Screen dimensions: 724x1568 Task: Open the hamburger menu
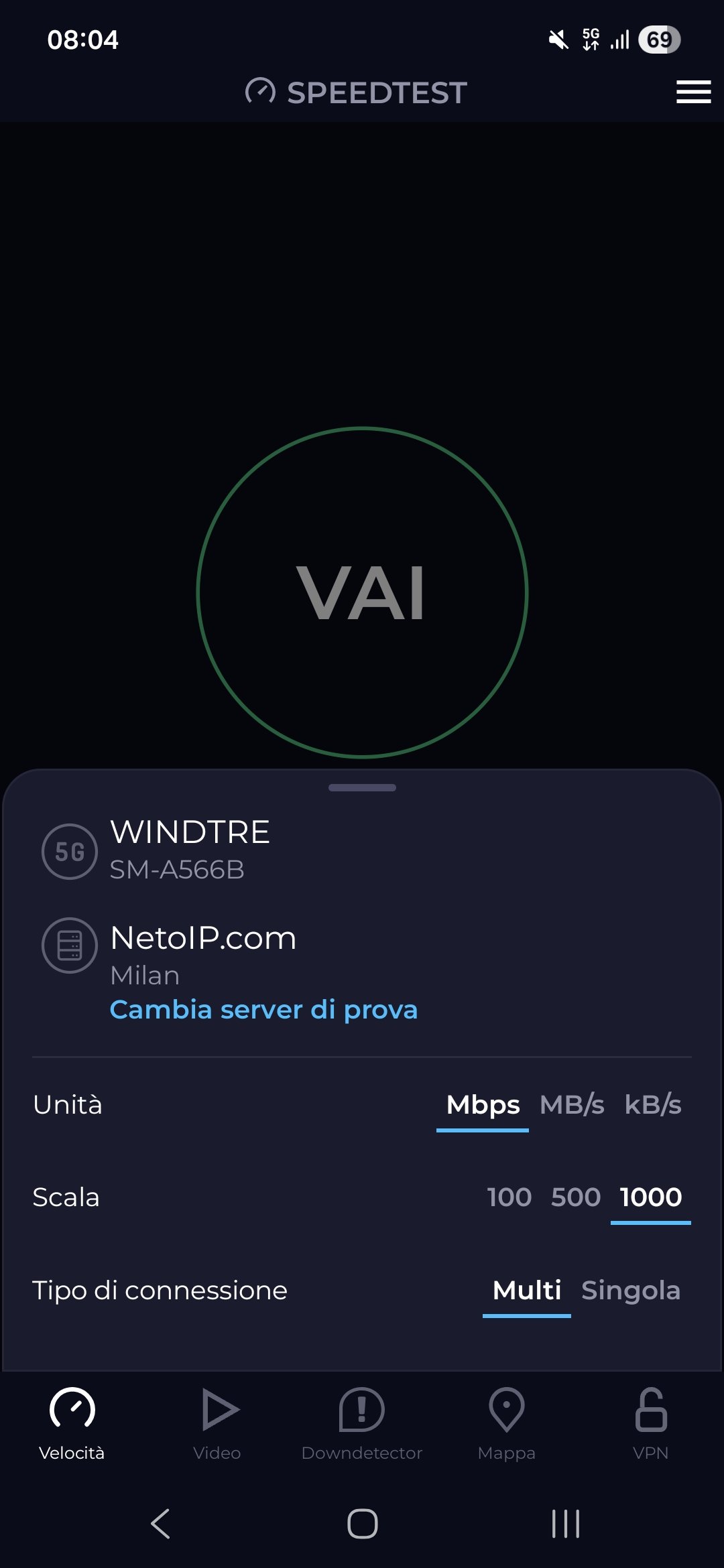[x=693, y=92]
